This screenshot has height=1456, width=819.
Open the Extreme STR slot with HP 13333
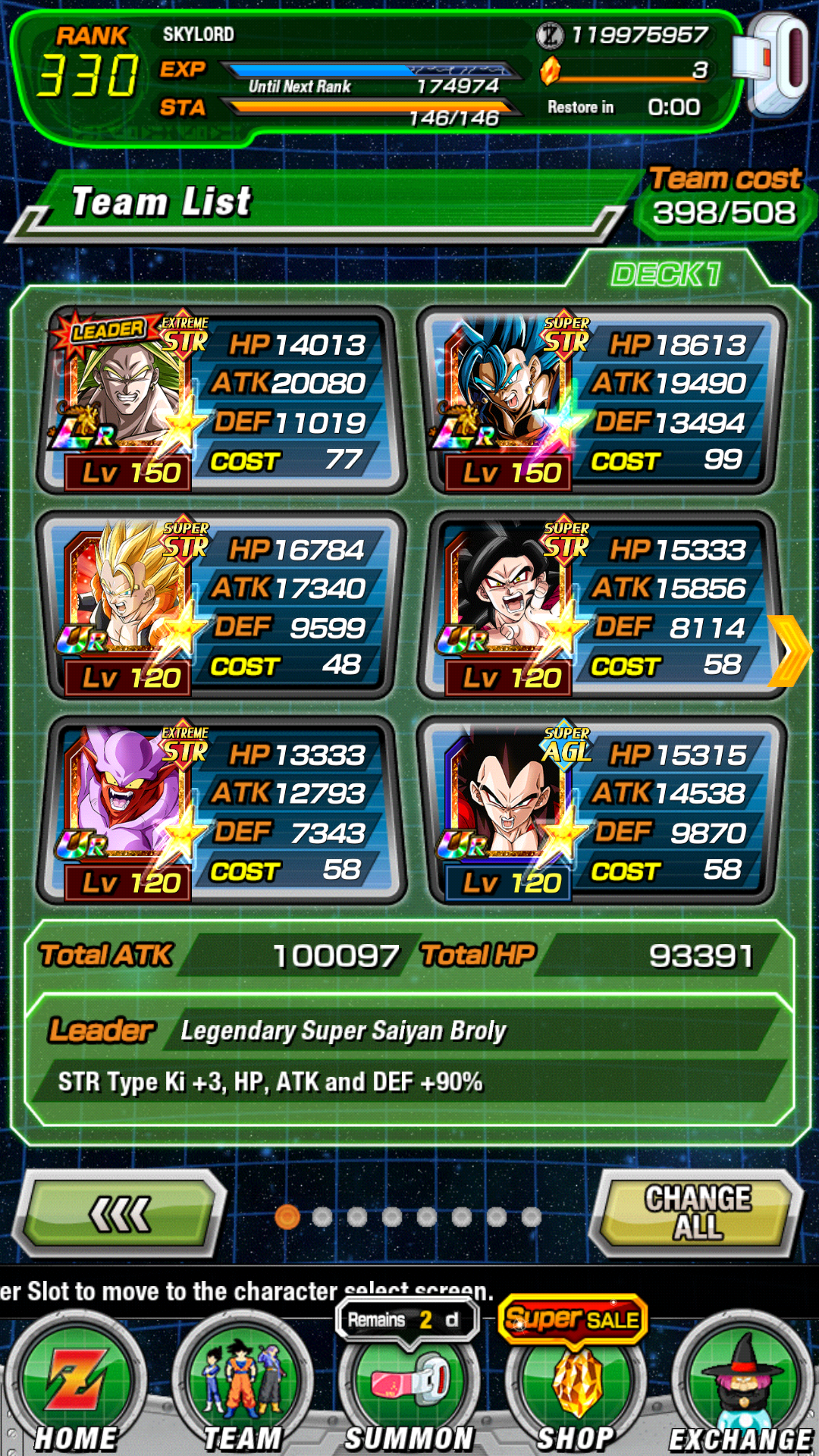tap(221, 809)
